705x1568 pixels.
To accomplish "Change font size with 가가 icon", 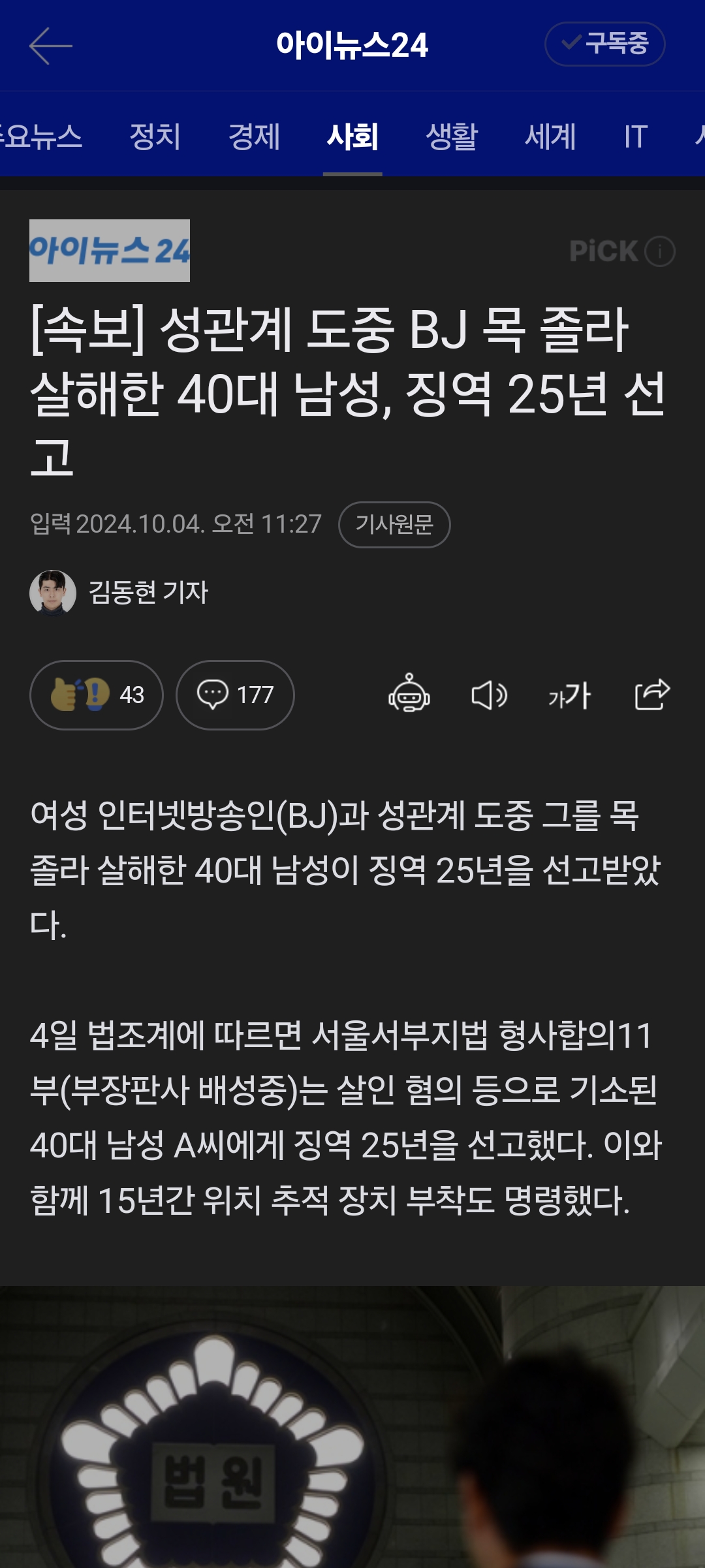I will pyautogui.click(x=570, y=695).
